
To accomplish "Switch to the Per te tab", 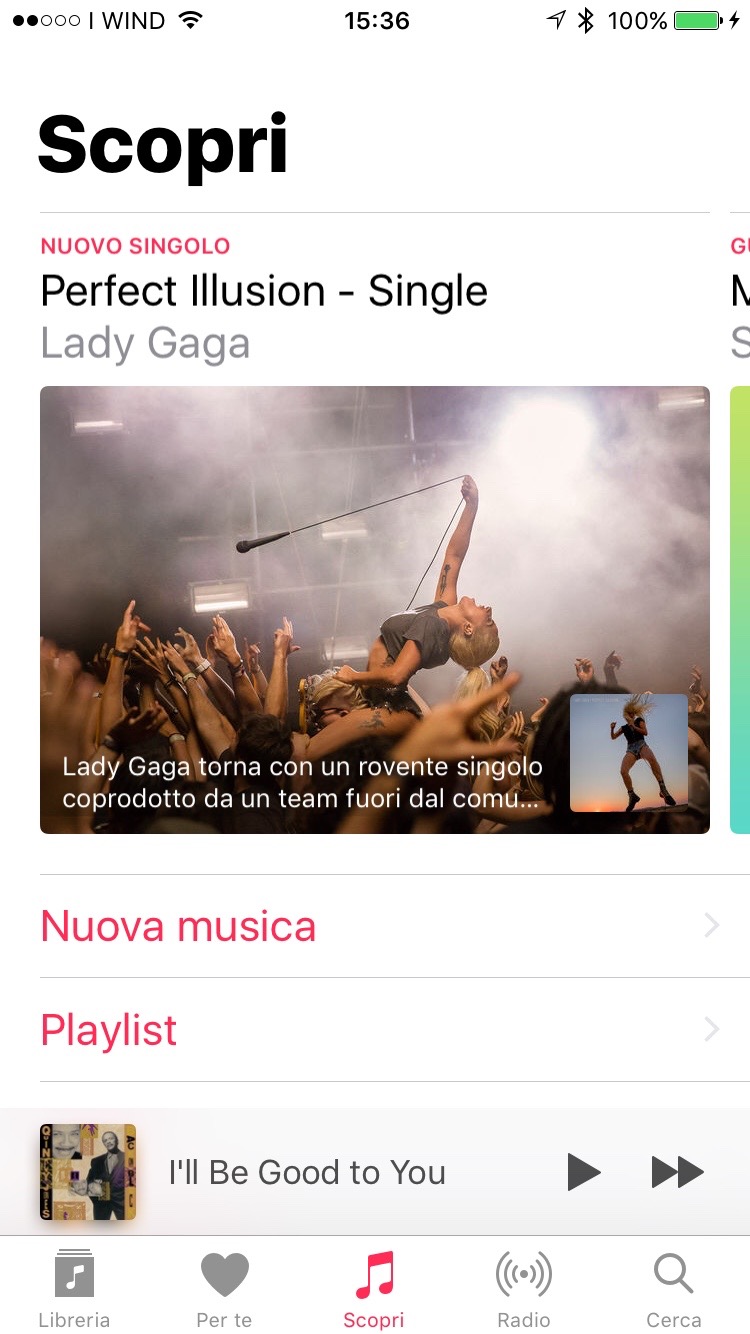I will click(224, 1288).
